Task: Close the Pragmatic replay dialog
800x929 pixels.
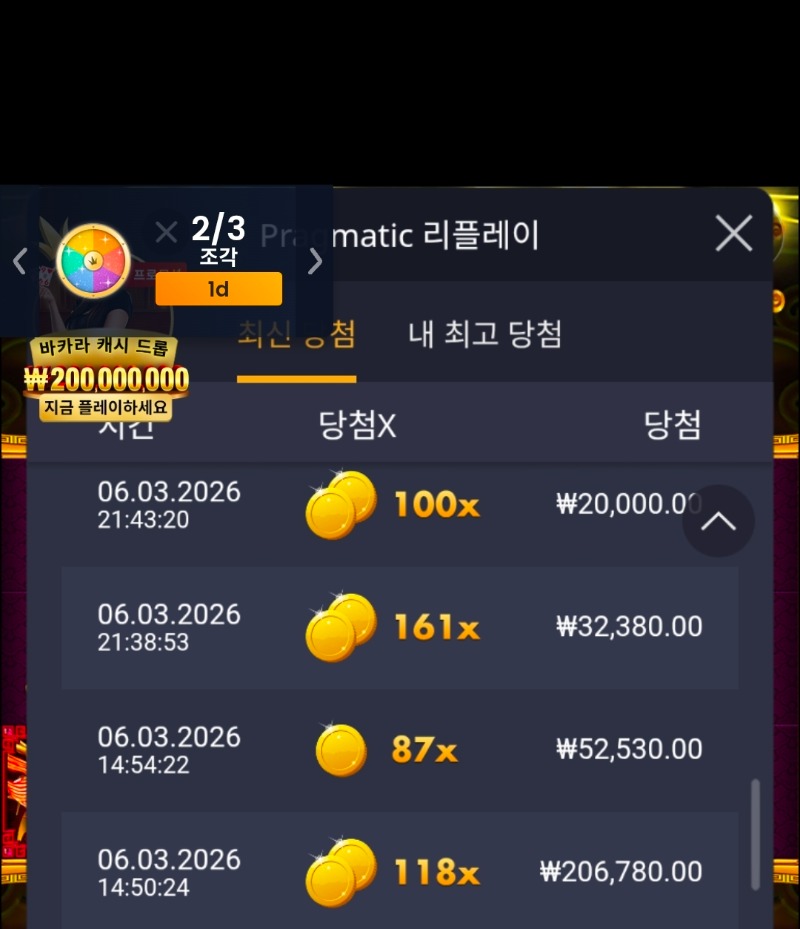Action: pyautogui.click(x=734, y=235)
